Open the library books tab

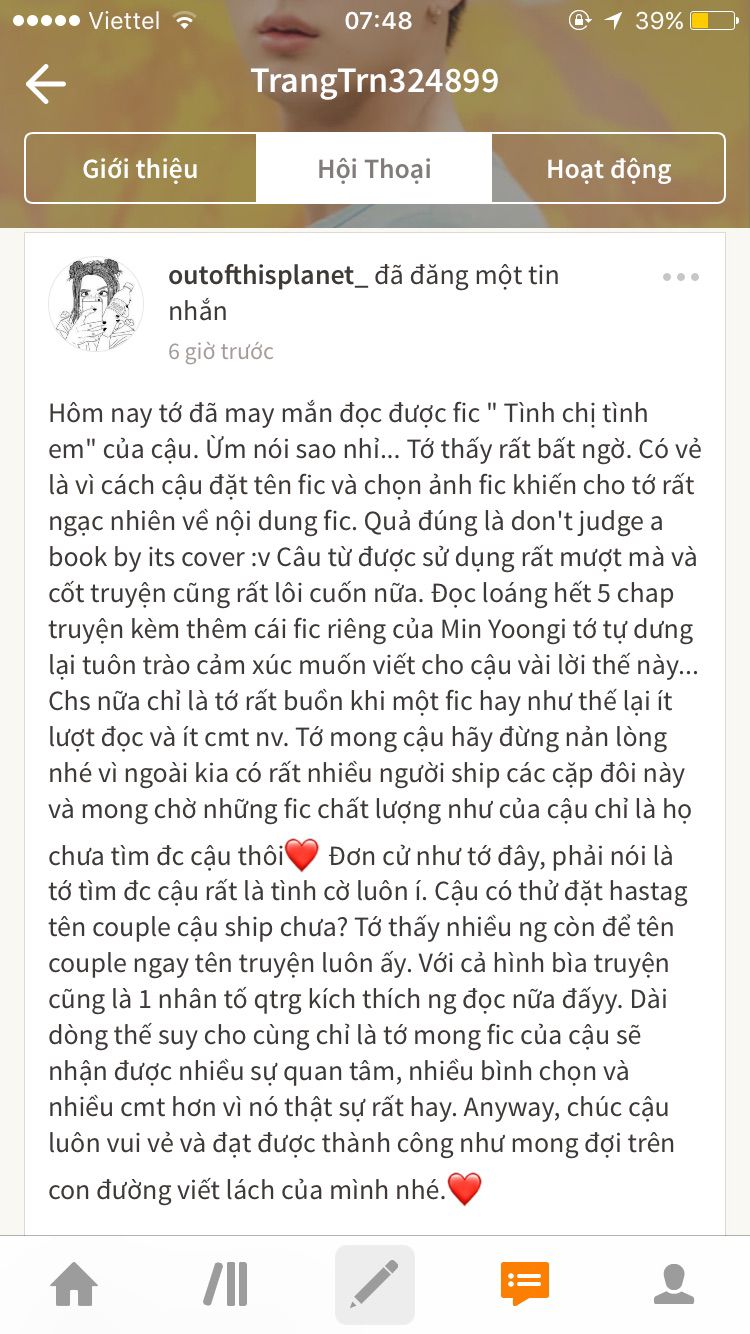[225, 1284]
